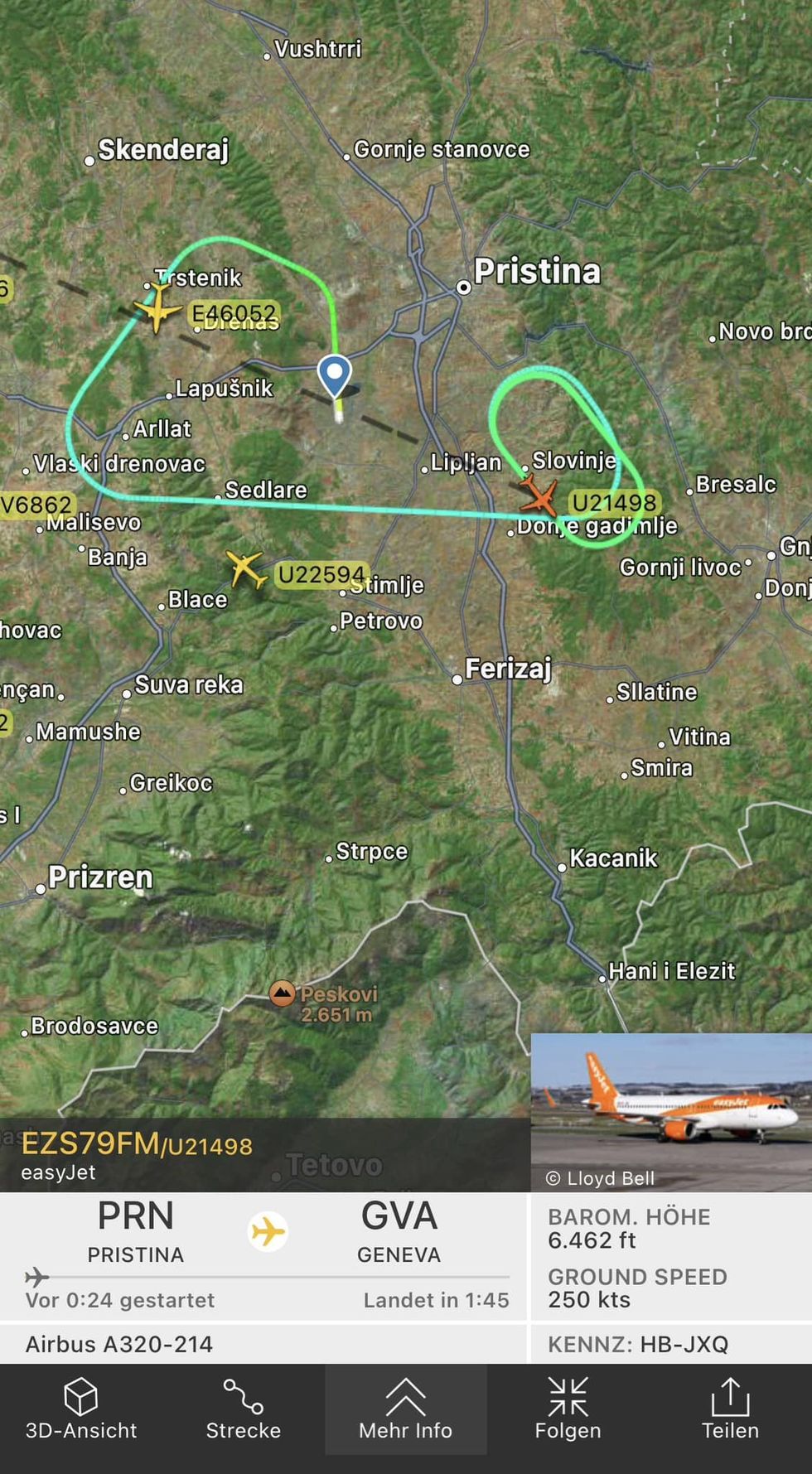
Task: Share this flight via Teilen
Action: 730,1409
